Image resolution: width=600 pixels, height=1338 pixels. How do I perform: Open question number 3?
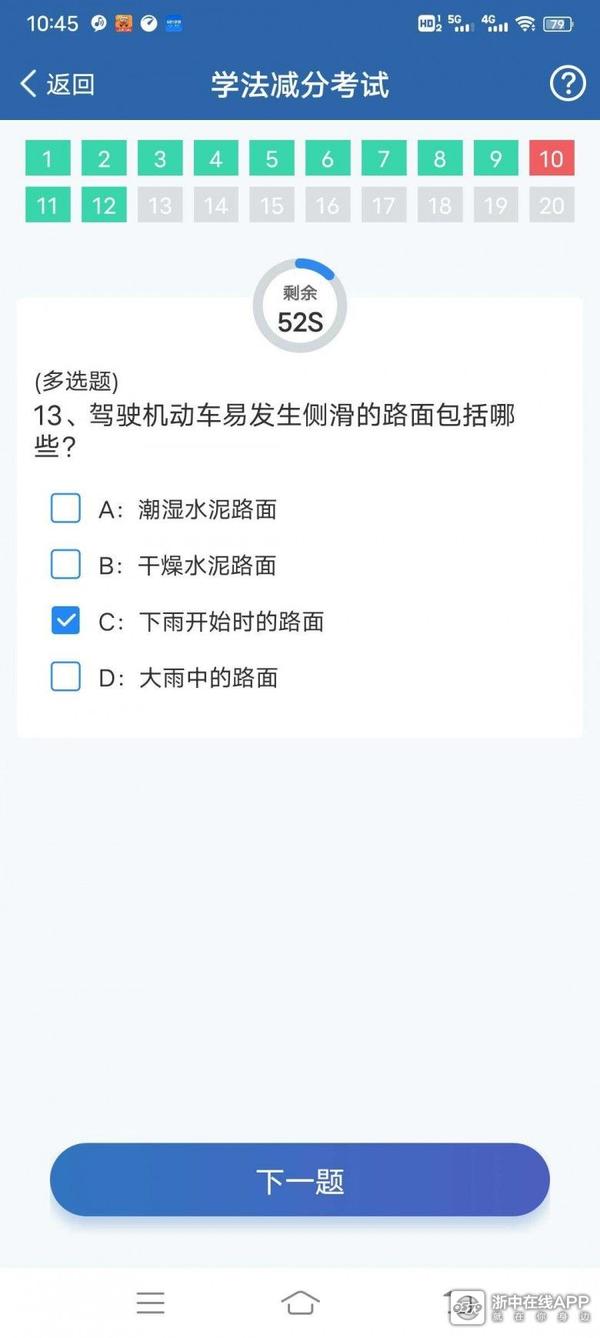pos(160,158)
